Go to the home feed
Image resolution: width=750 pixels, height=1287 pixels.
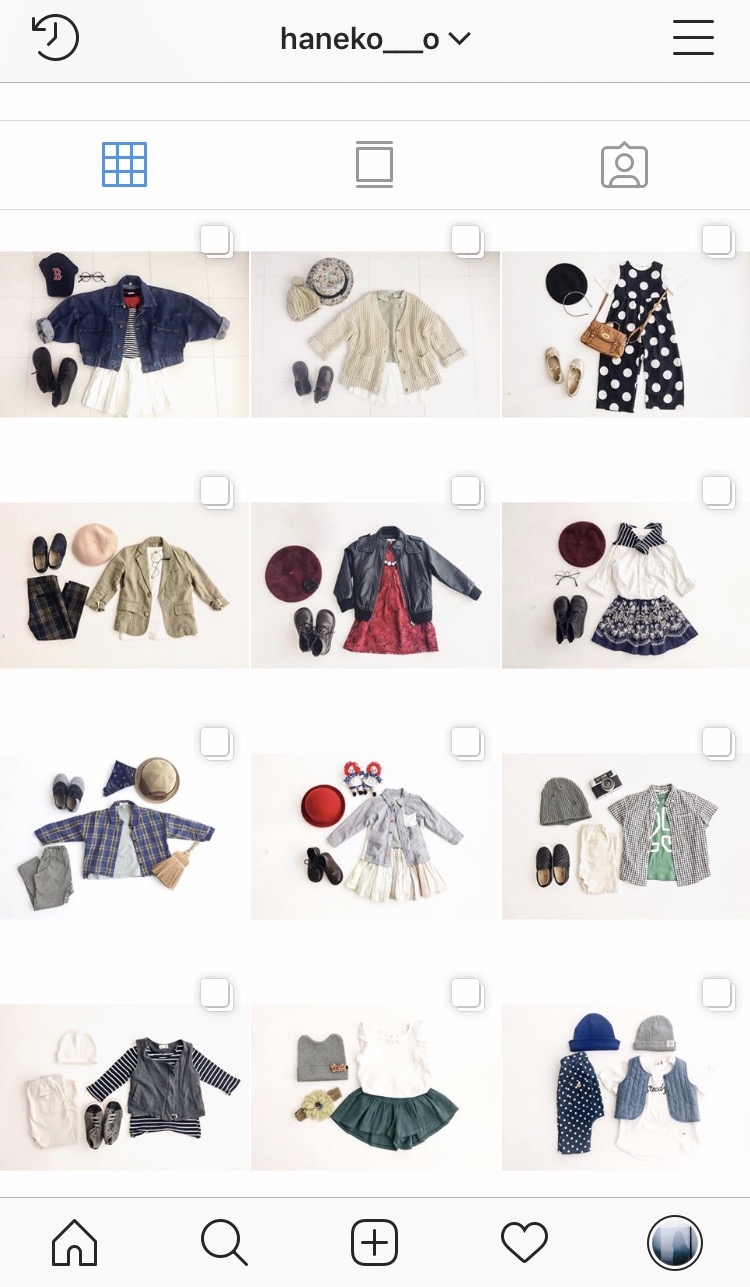(x=75, y=1243)
